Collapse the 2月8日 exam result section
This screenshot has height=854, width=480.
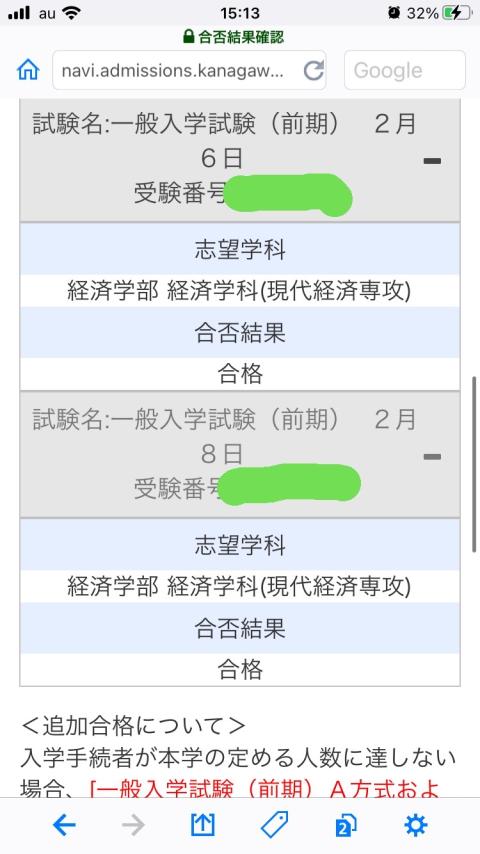[x=432, y=456]
